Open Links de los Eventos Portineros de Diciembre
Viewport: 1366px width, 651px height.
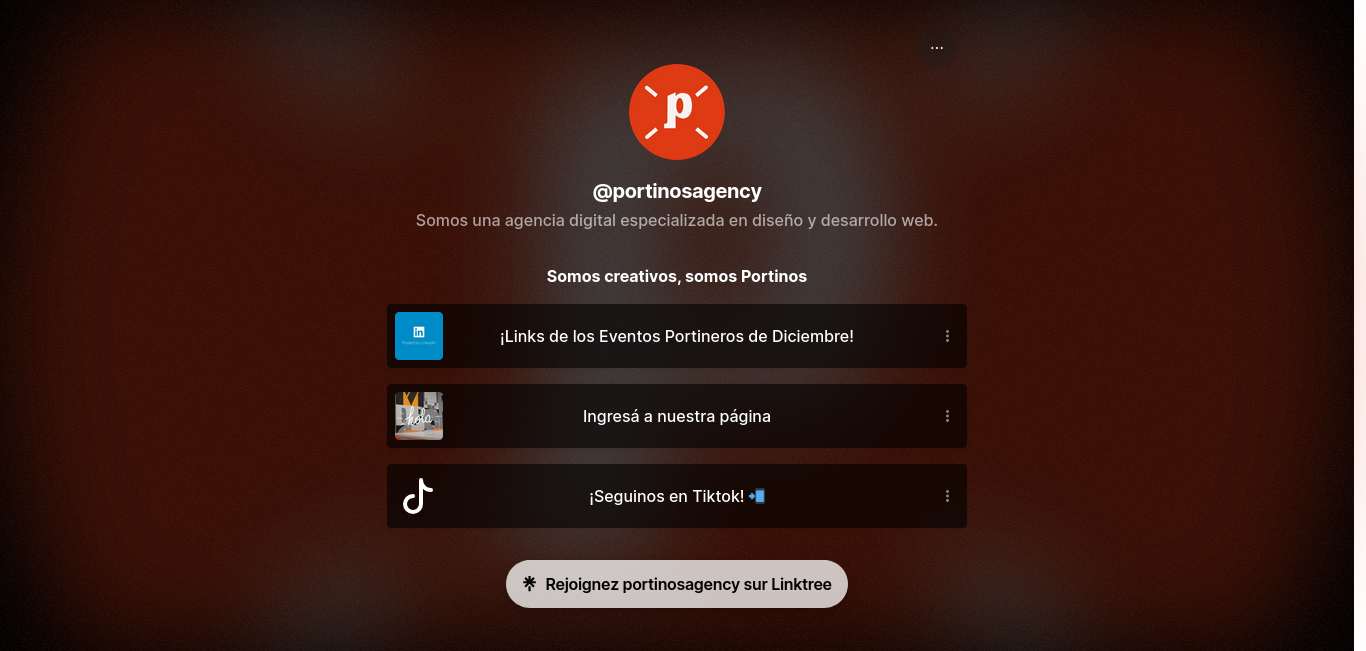coord(676,336)
